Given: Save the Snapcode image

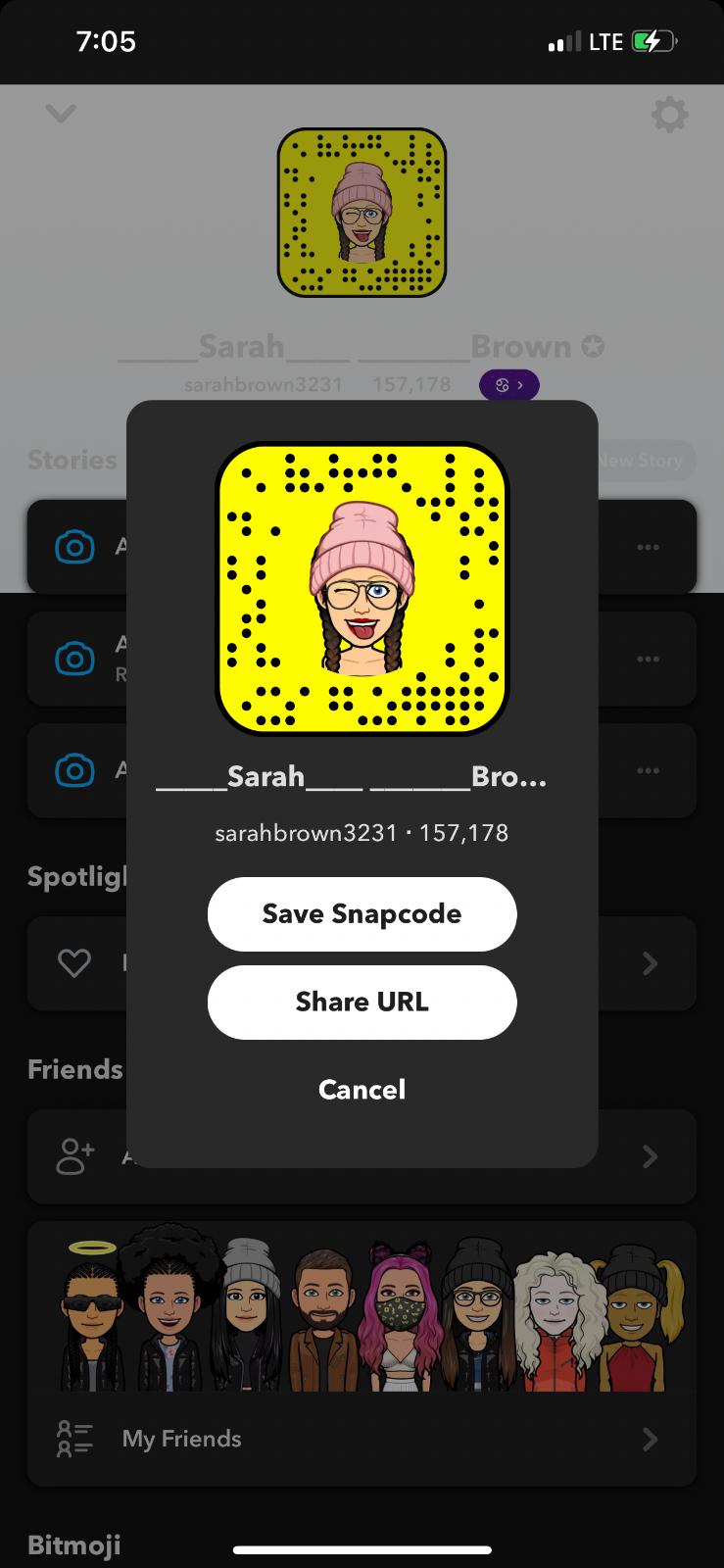Looking at the screenshot, I should (x=362, y=913).
